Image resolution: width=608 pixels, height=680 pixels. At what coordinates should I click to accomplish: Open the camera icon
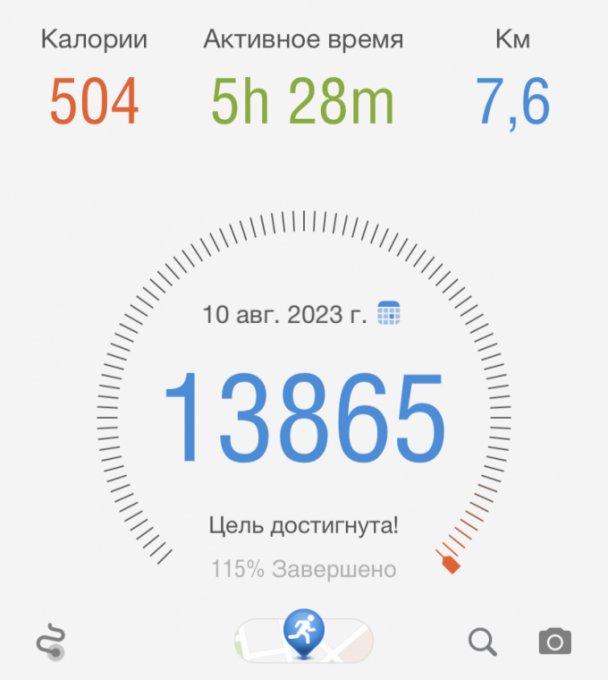click(x=555, y=641)
